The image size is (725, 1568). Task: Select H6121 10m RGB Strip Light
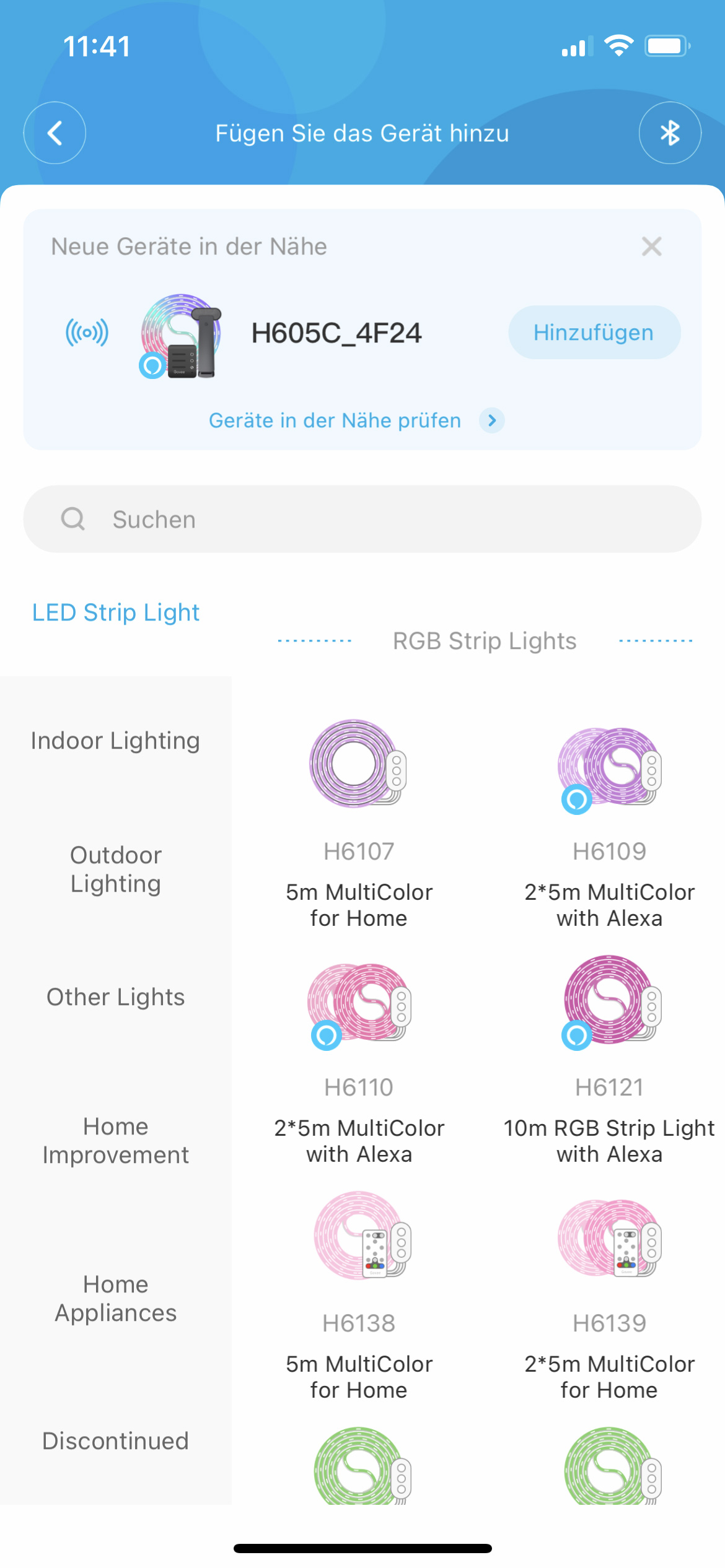pos(609,1060)
